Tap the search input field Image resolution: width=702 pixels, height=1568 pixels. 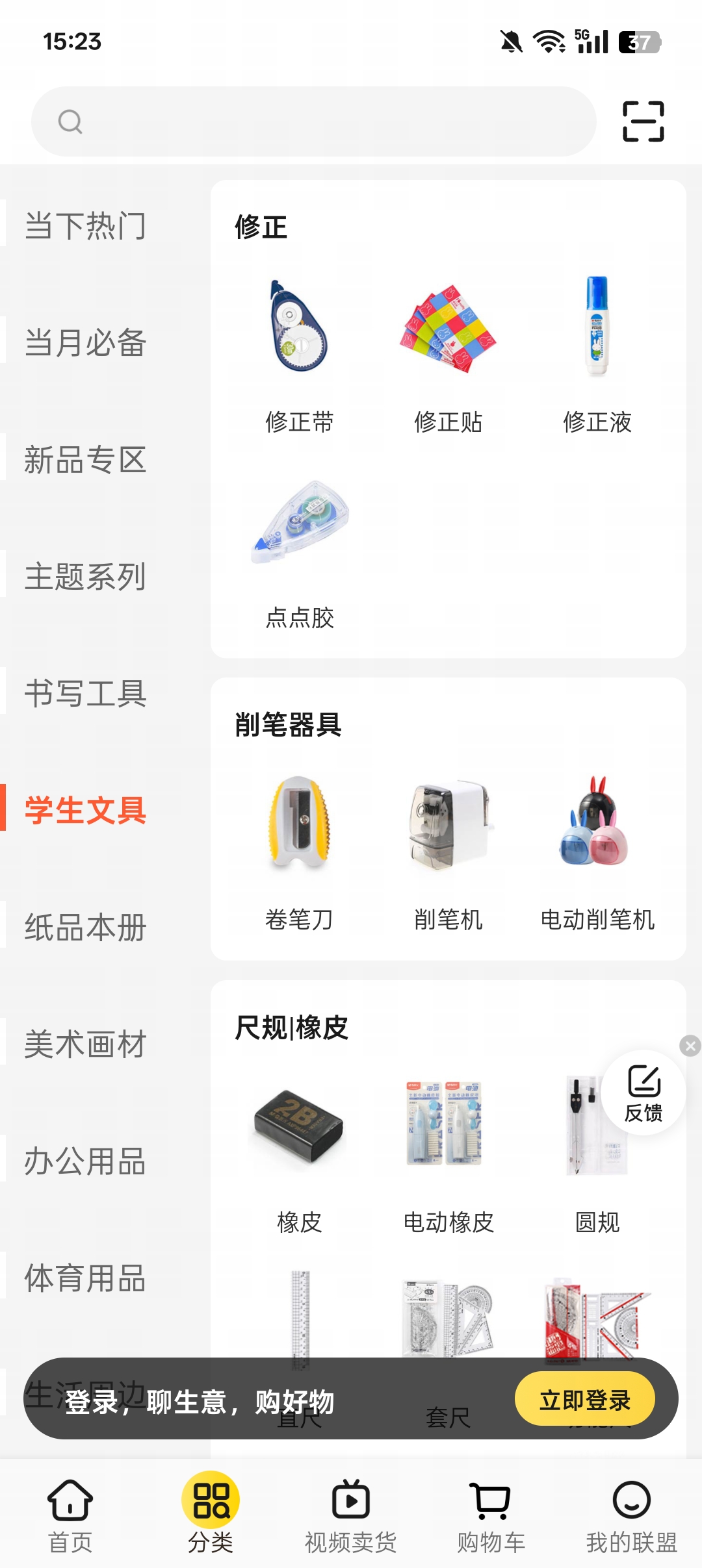(312, 121)
